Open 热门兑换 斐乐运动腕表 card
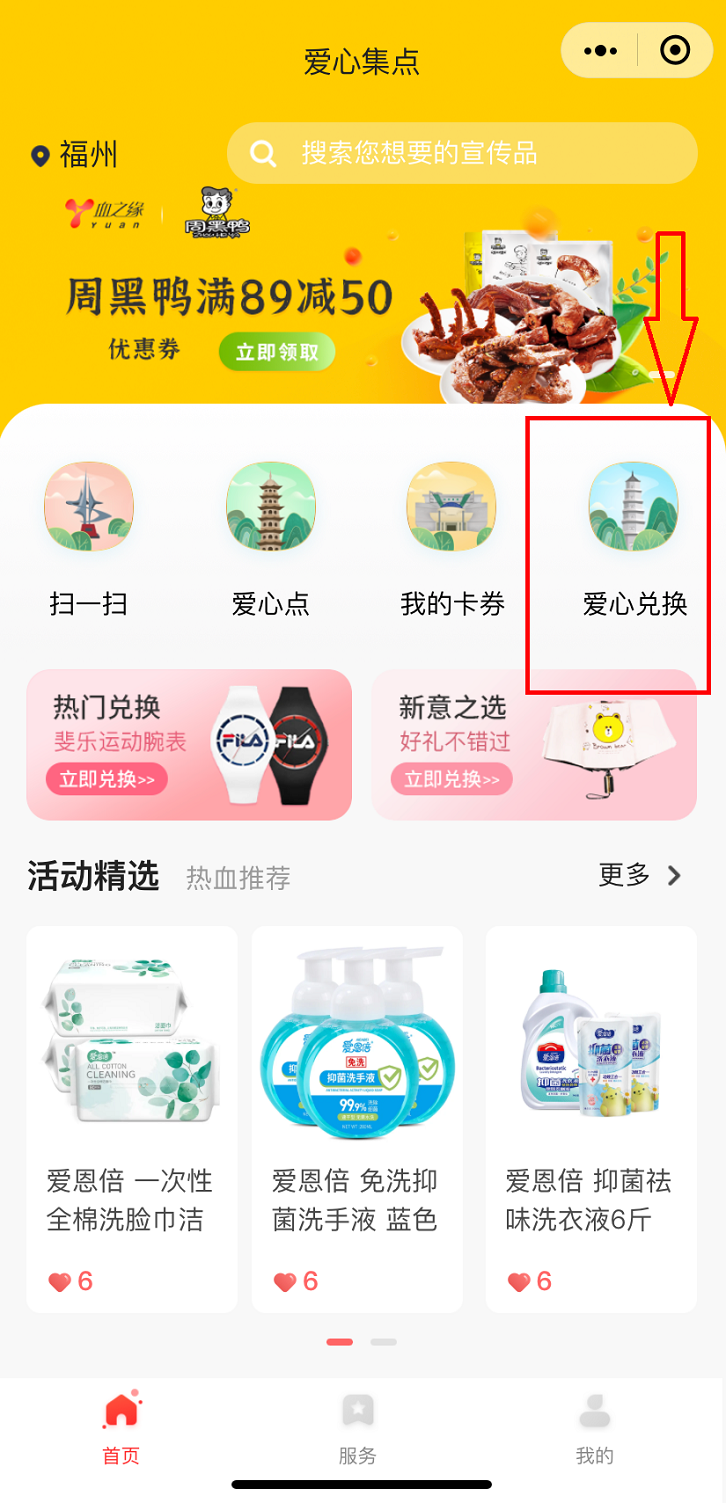 pos(189,744)
